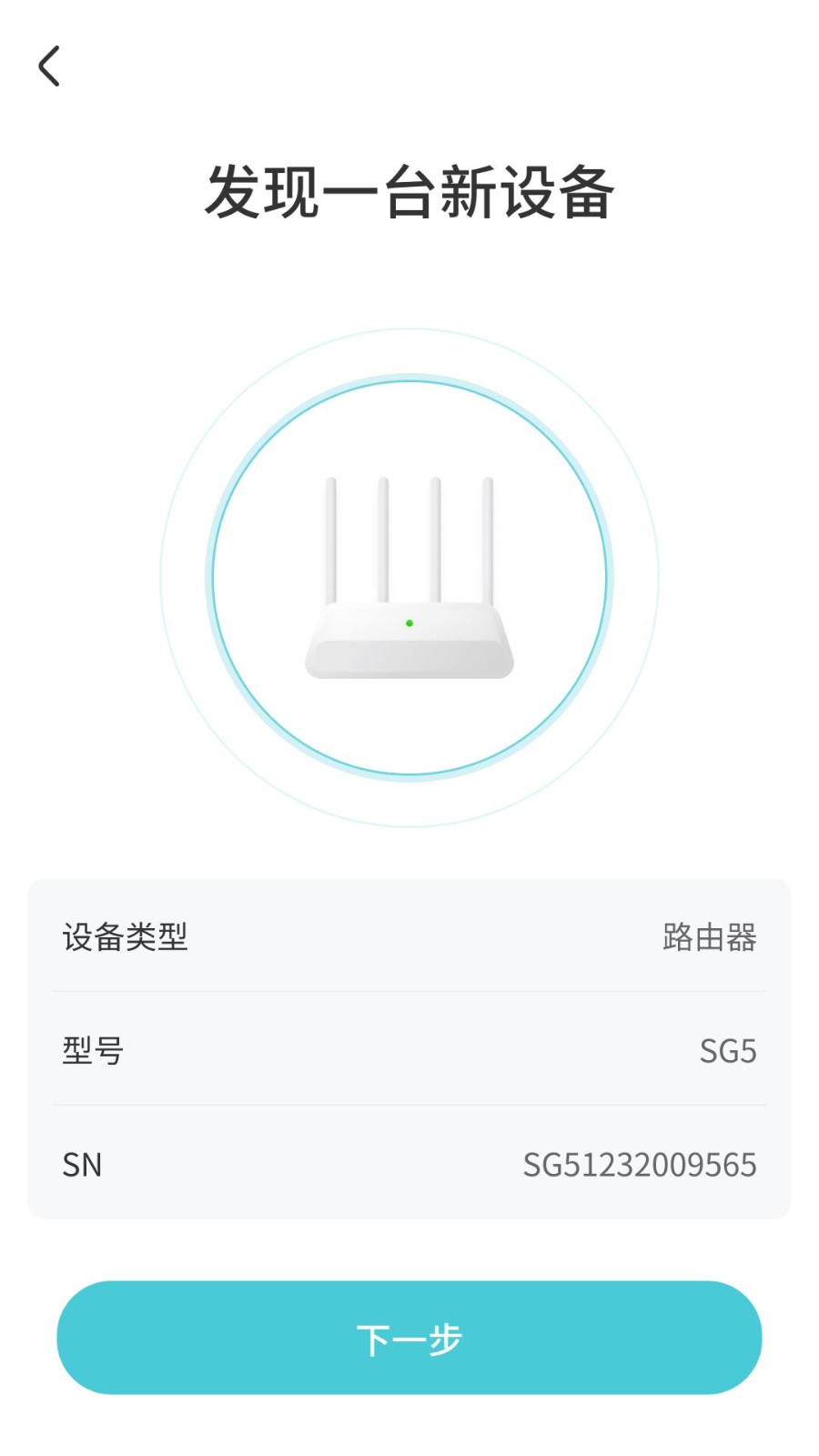Click the back arrow icon
Screen dimensions: 819x1456
pyautogui.click(x=47, y=64)
